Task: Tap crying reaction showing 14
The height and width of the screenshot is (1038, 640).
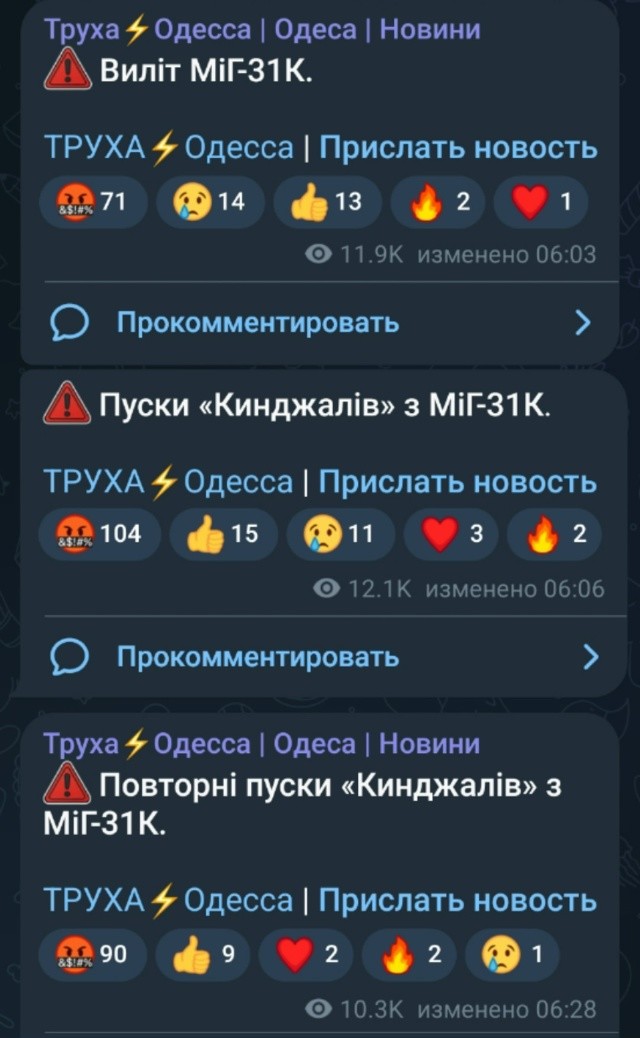Action: pyautogui.click(x=209, y=202)
